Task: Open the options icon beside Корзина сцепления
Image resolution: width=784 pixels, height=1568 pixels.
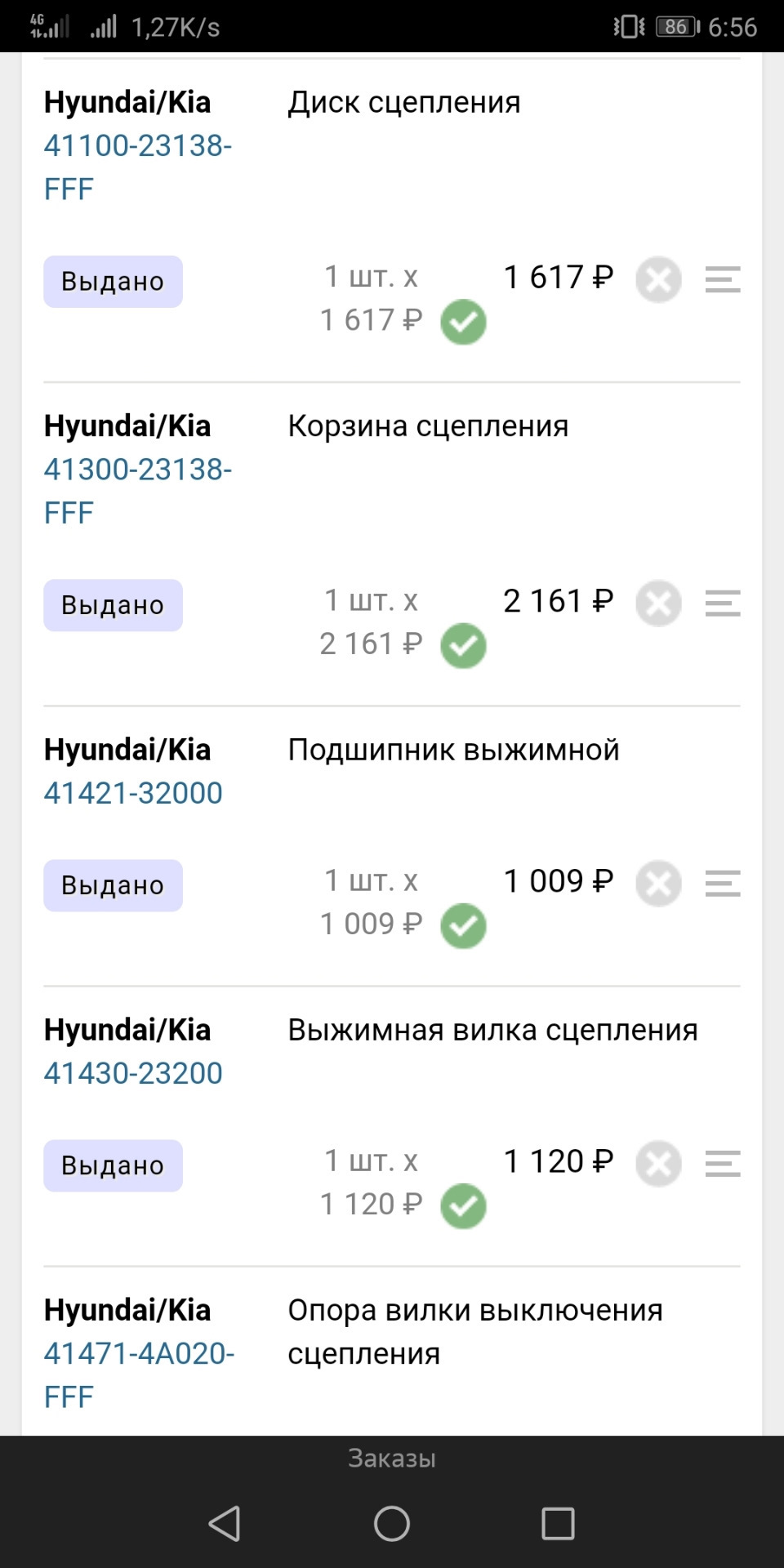Action: click(723, 604)
